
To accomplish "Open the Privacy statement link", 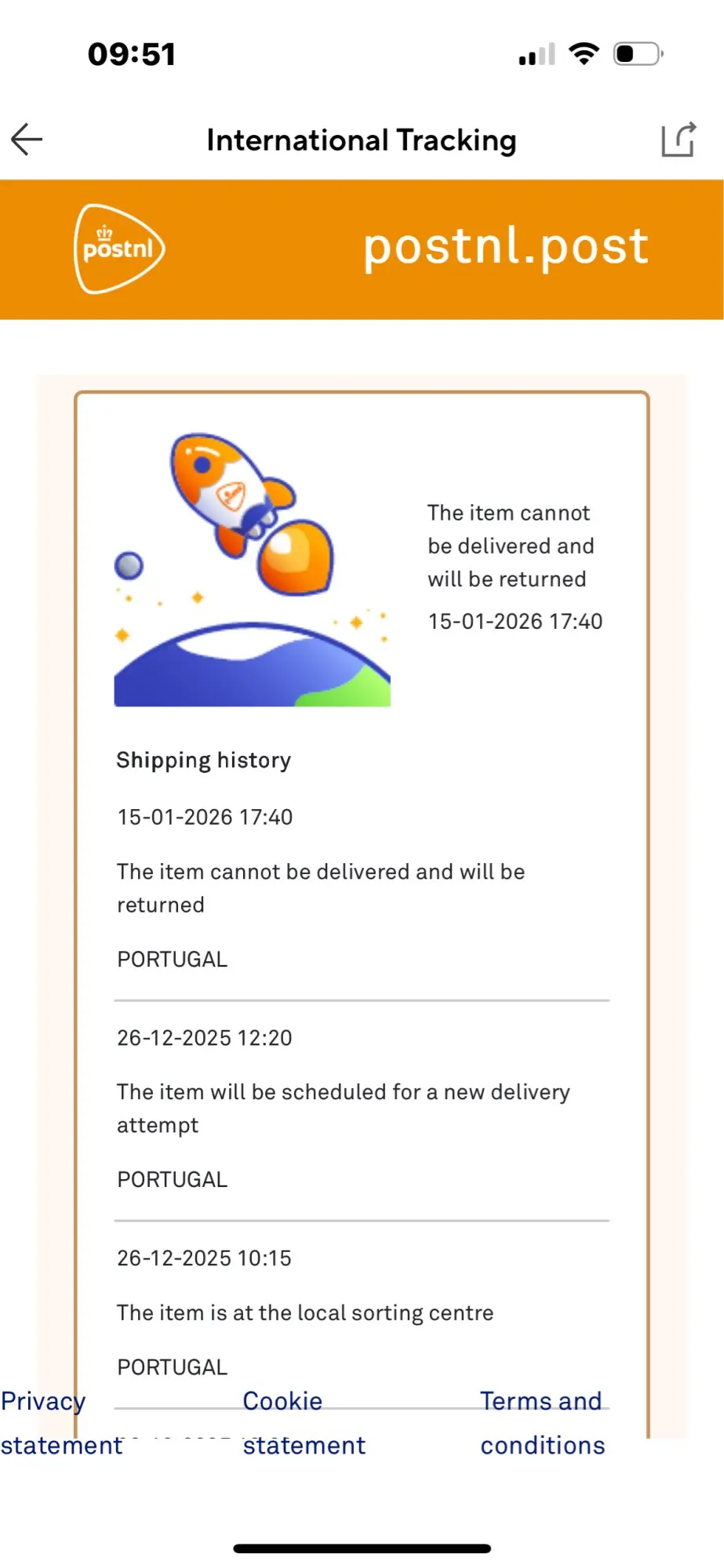I will click(61, 1423).
